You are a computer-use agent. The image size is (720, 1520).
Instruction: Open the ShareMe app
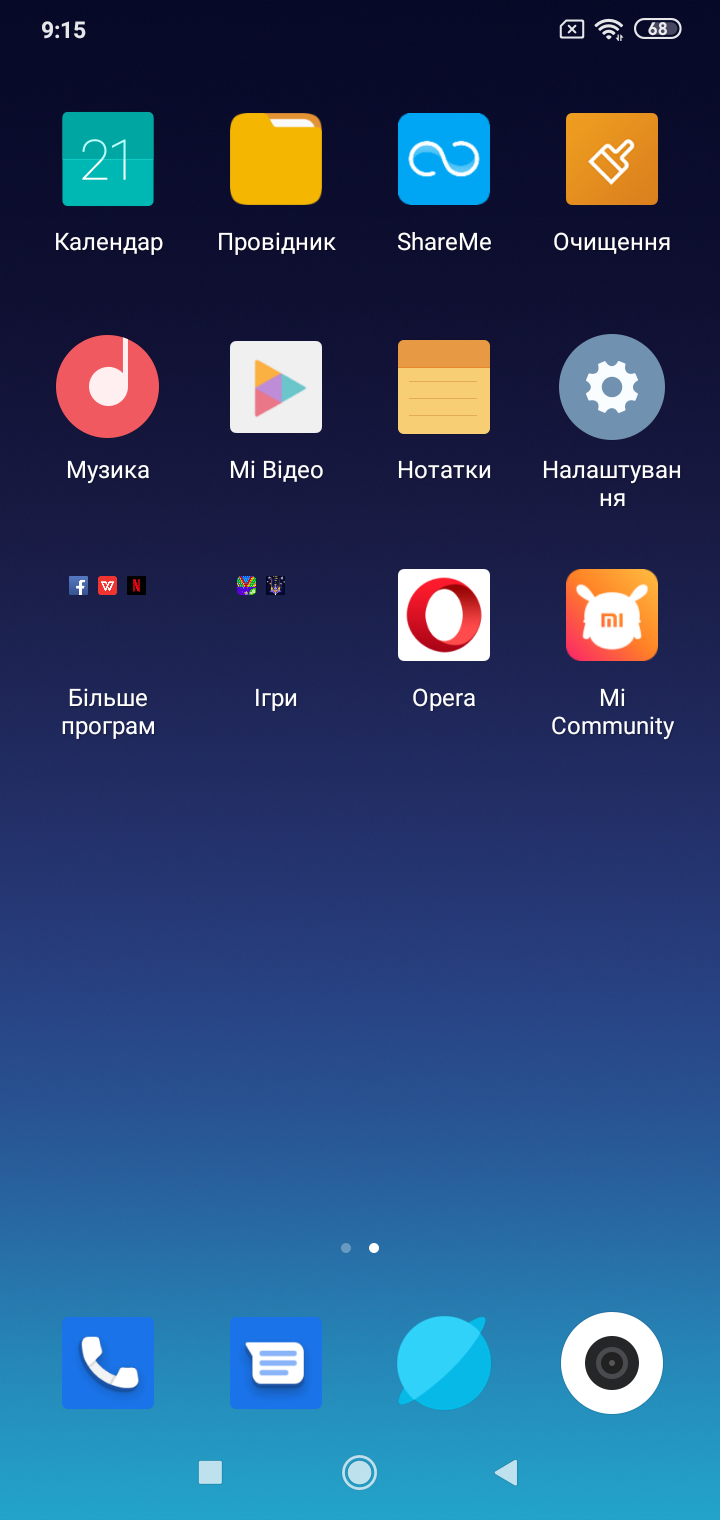coord(443,159)
